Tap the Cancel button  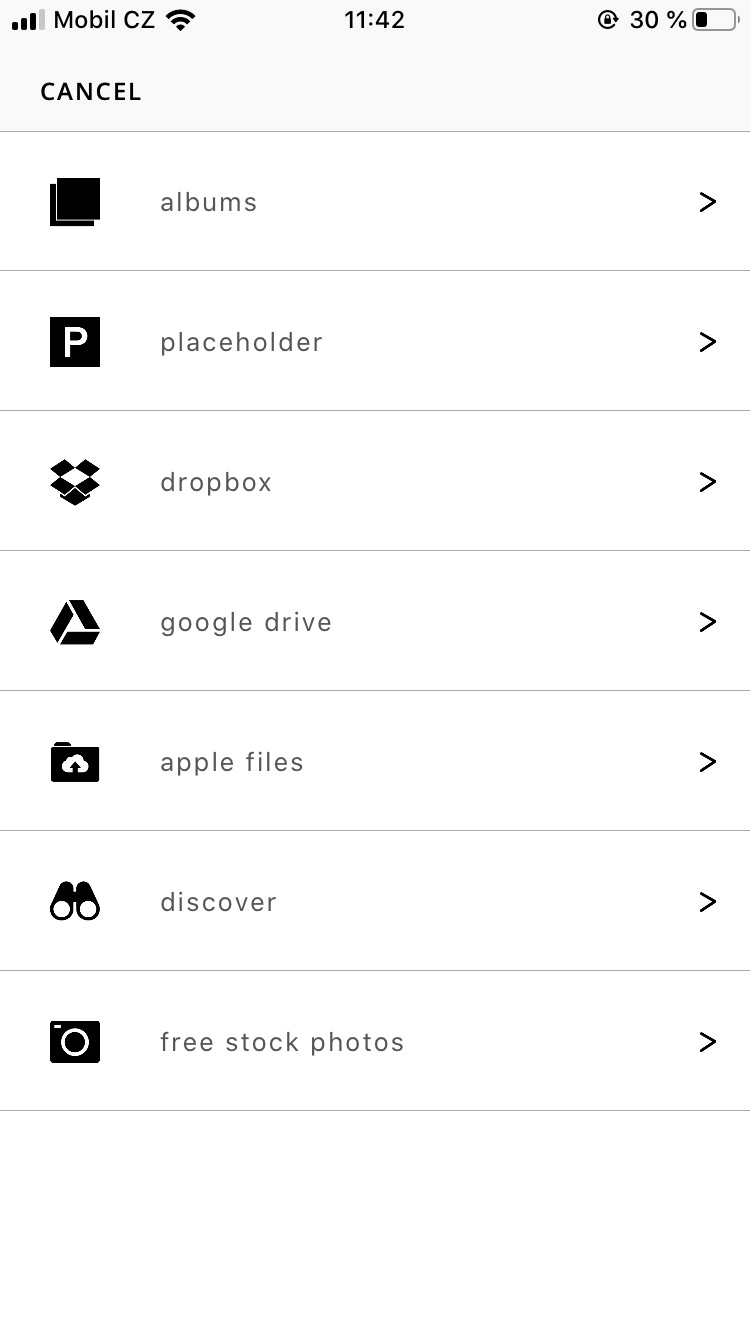91,92
